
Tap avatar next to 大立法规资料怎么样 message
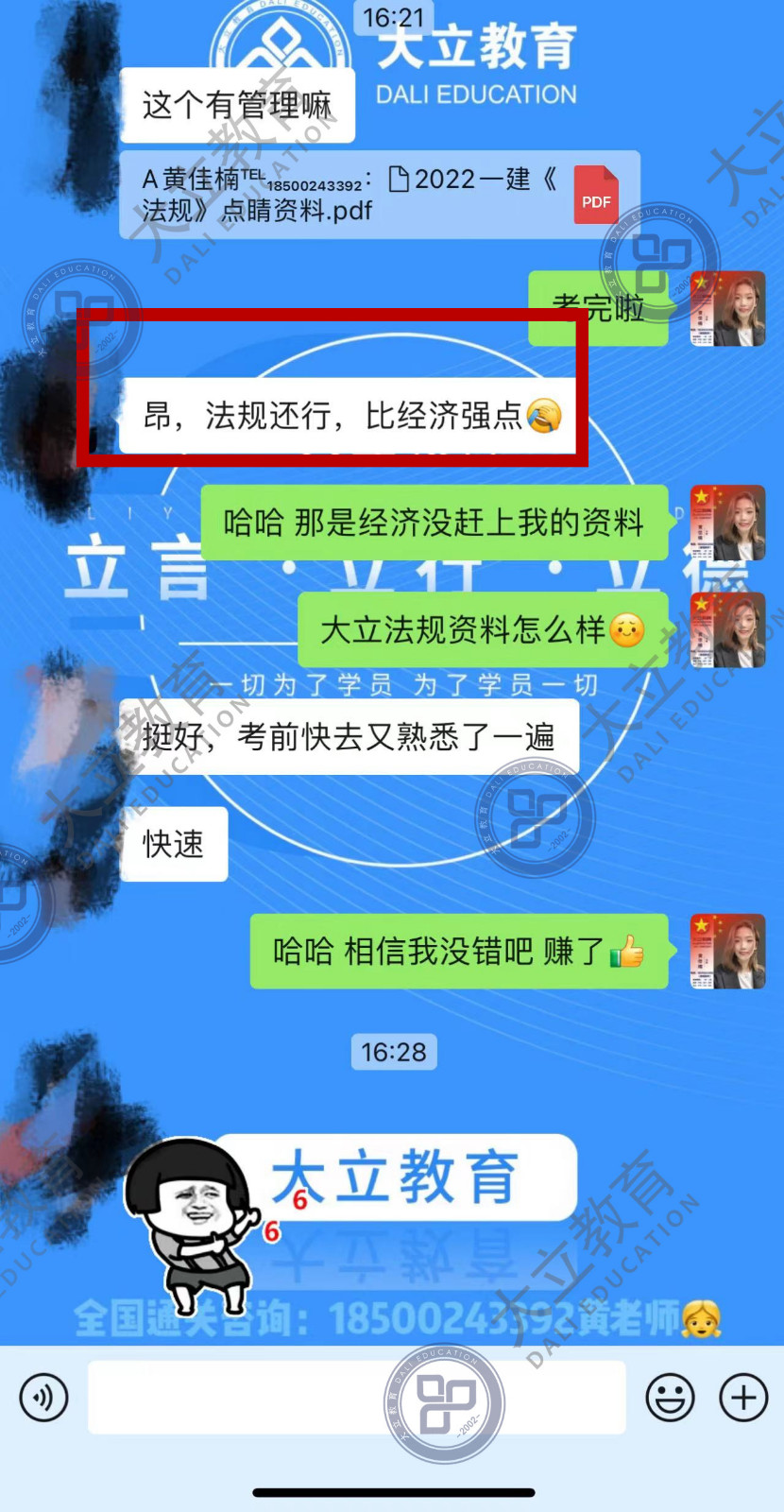point(727,630)
